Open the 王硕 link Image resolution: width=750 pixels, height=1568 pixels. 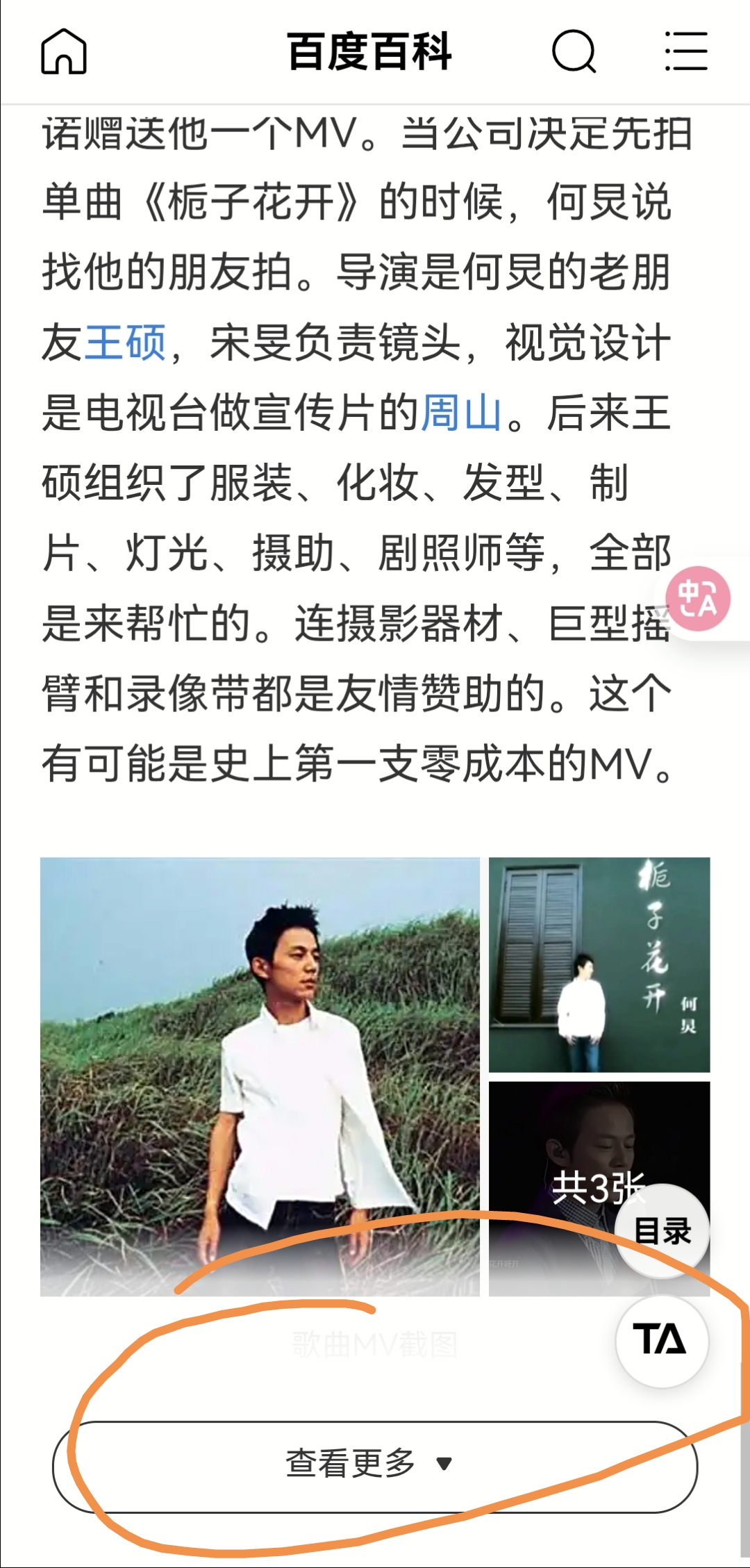pyautogui.click(x=125, y=343)
